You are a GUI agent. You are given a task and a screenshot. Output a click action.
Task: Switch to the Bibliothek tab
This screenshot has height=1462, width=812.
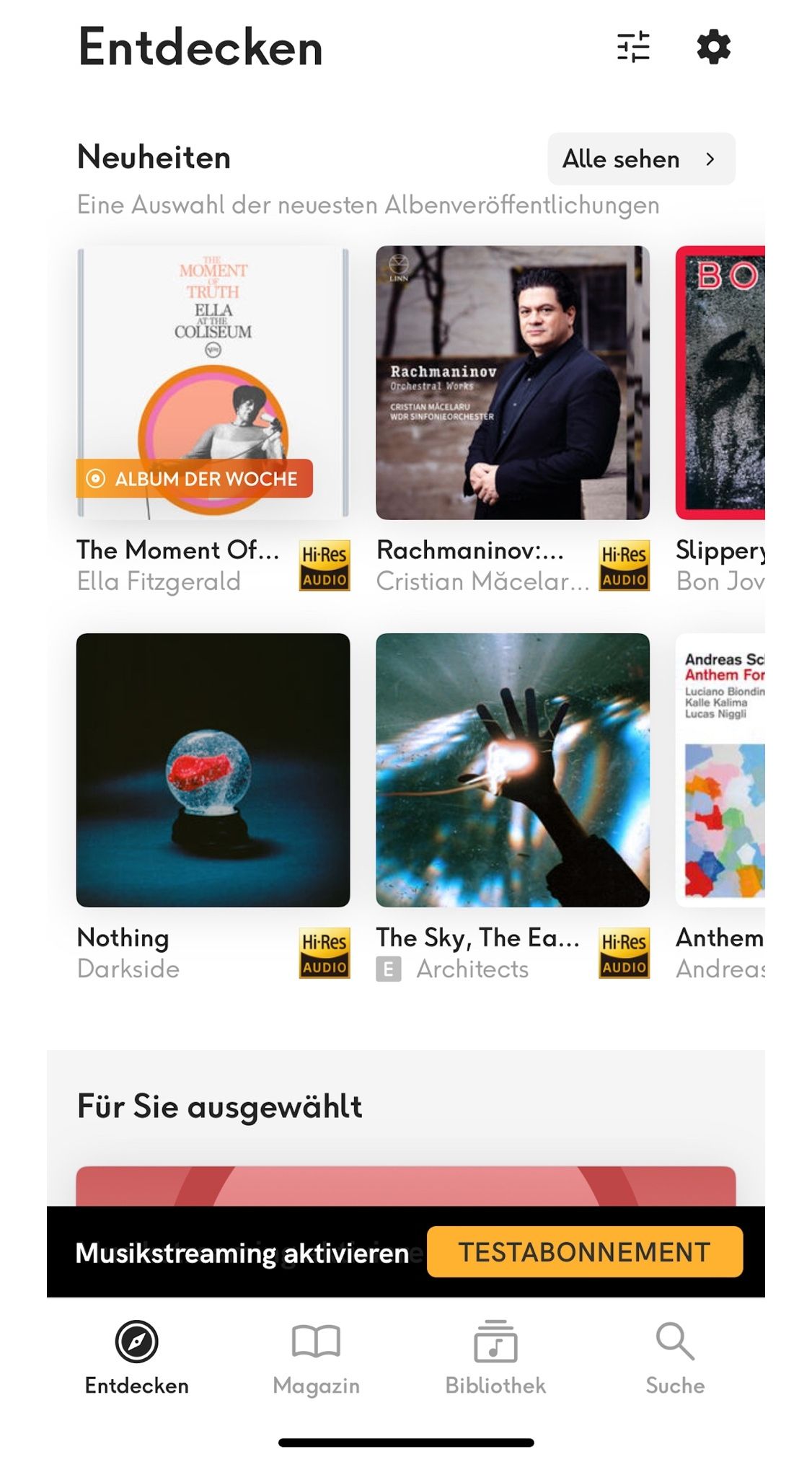[495, 1357]
